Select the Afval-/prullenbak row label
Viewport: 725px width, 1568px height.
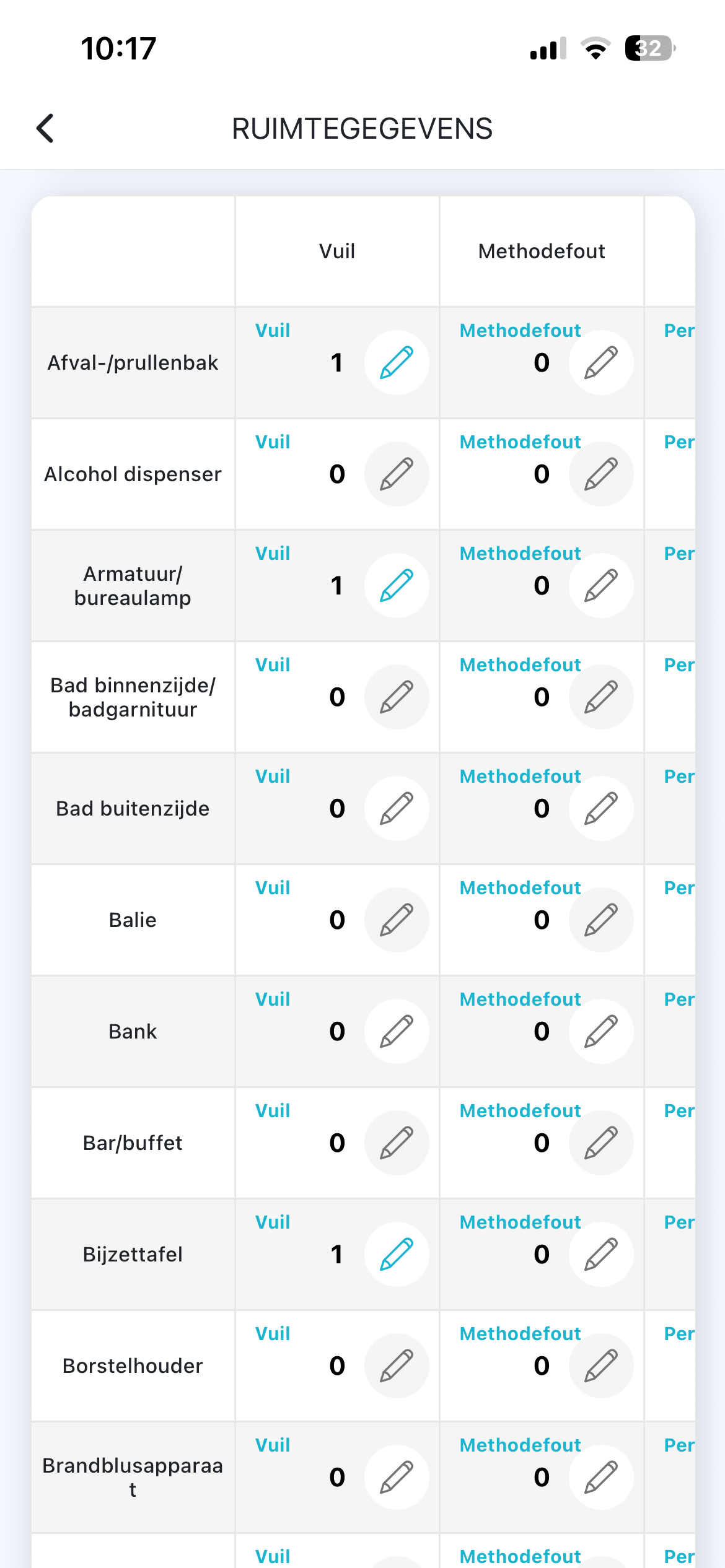(132, 363)
